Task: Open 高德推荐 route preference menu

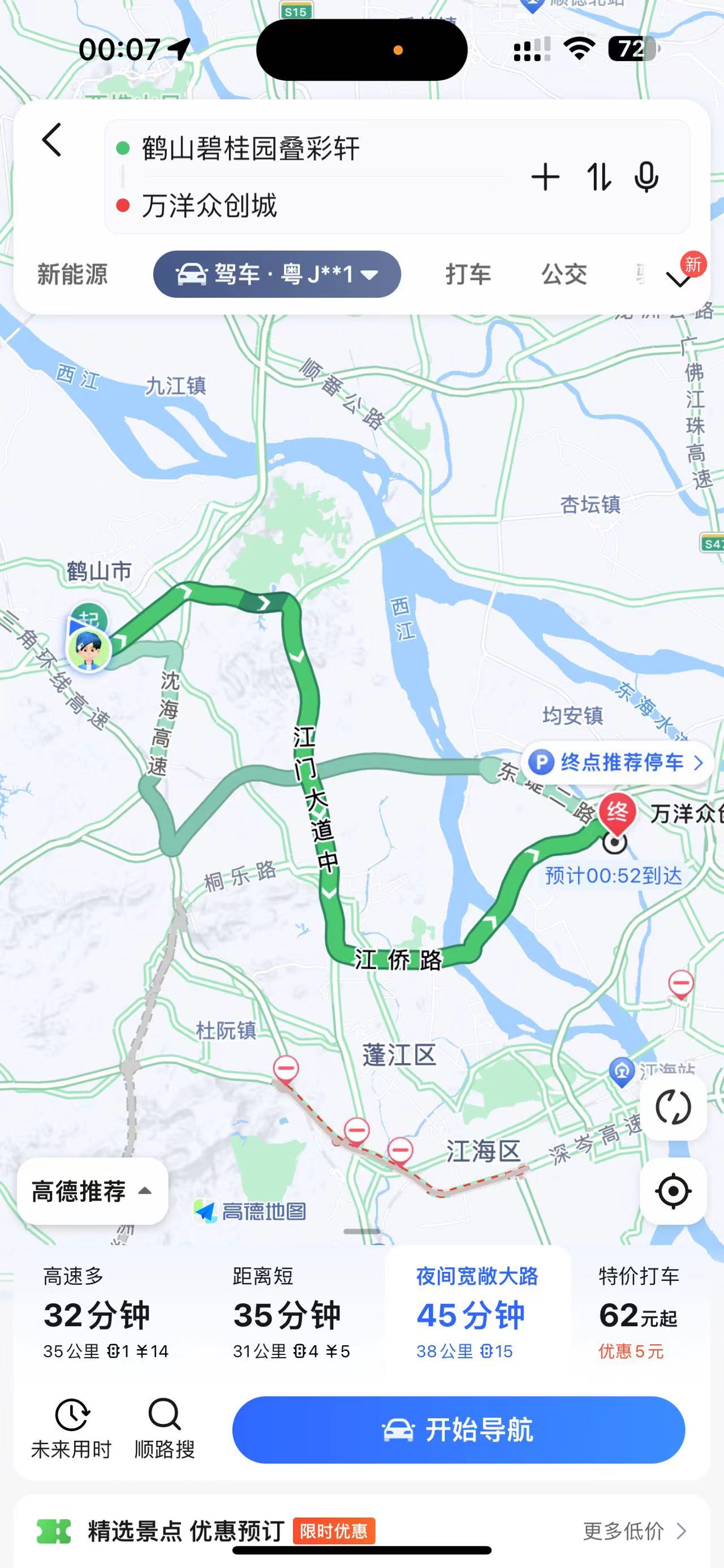Action: pos(92,1191)
